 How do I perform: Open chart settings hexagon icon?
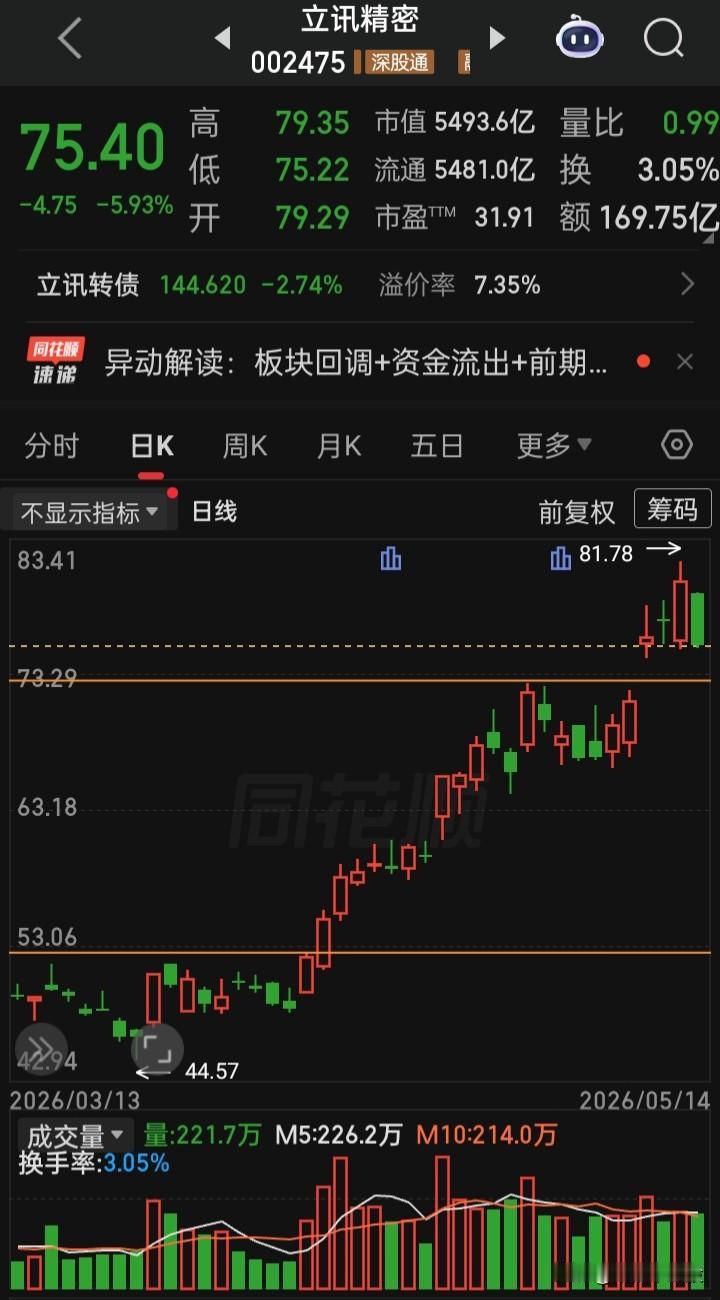pos(677,445)
